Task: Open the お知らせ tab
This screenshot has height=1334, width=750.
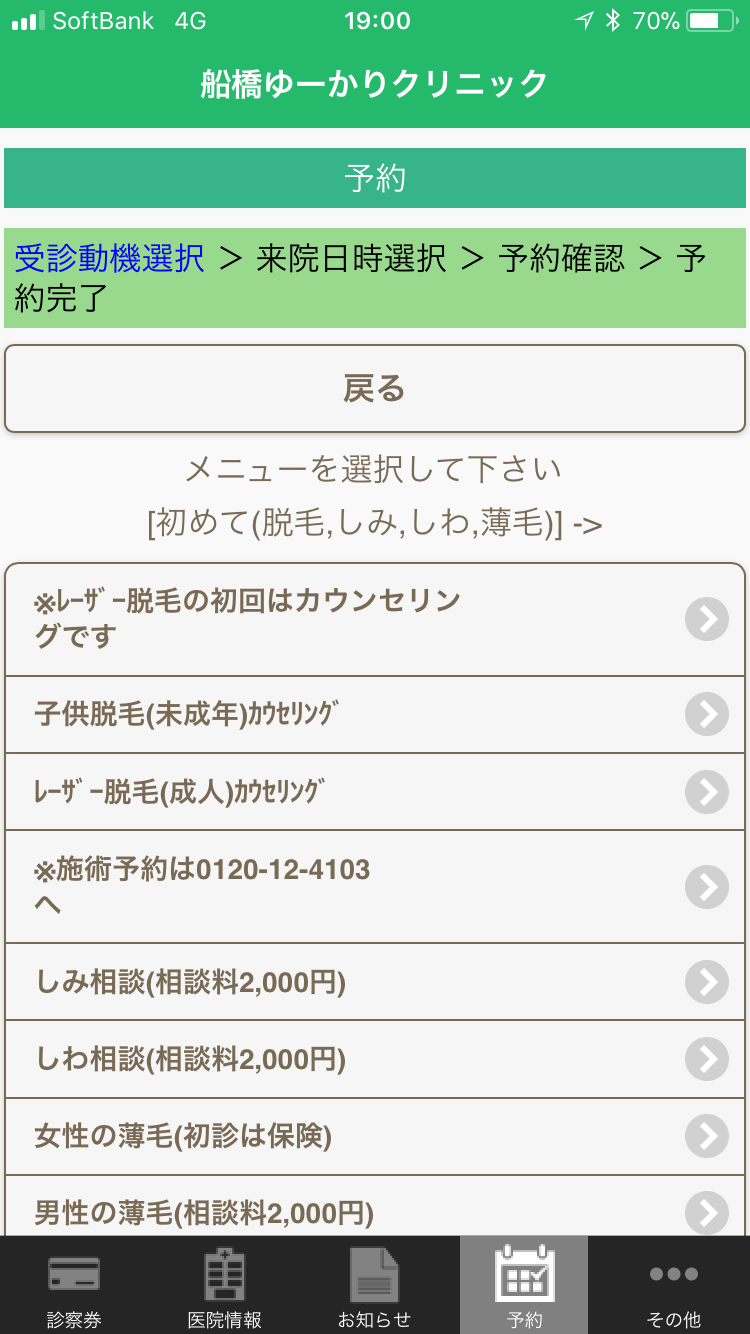Action: pos(374,1287)
